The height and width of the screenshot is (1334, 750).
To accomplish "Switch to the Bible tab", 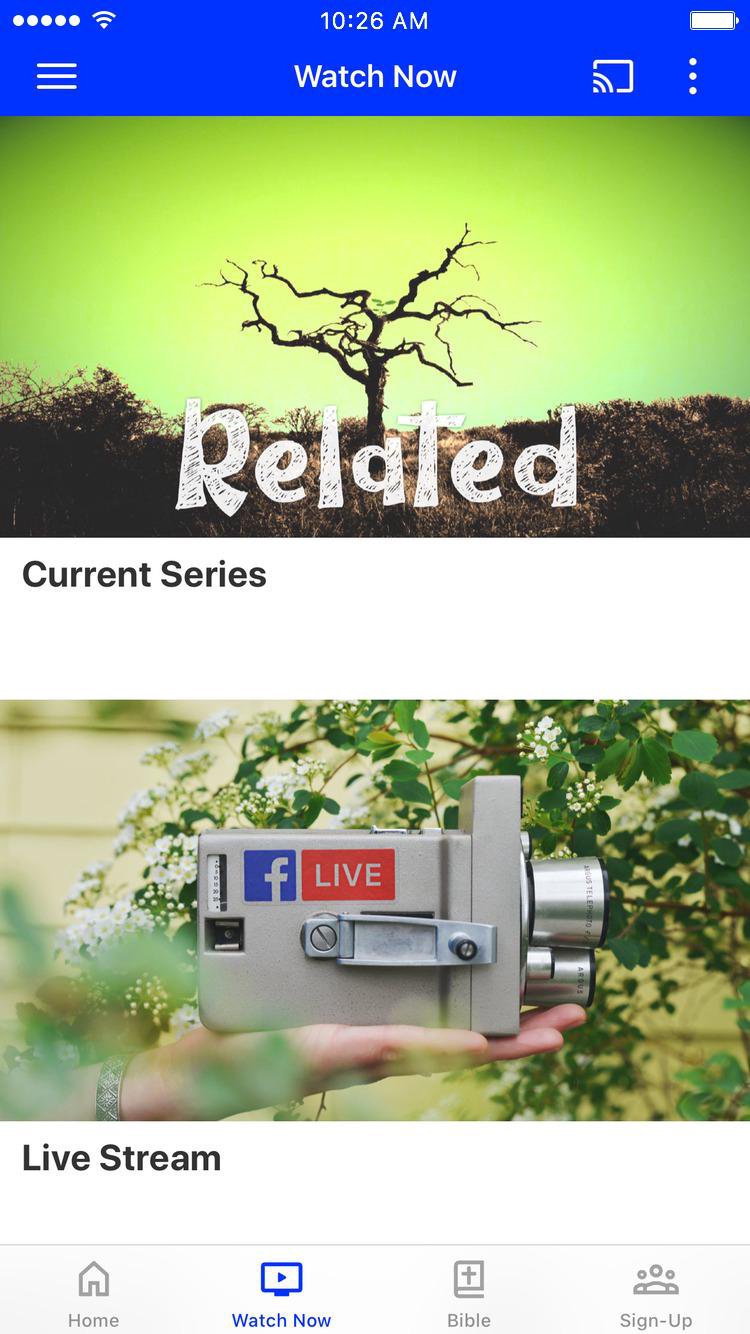I will click(x=468, y=1292).
